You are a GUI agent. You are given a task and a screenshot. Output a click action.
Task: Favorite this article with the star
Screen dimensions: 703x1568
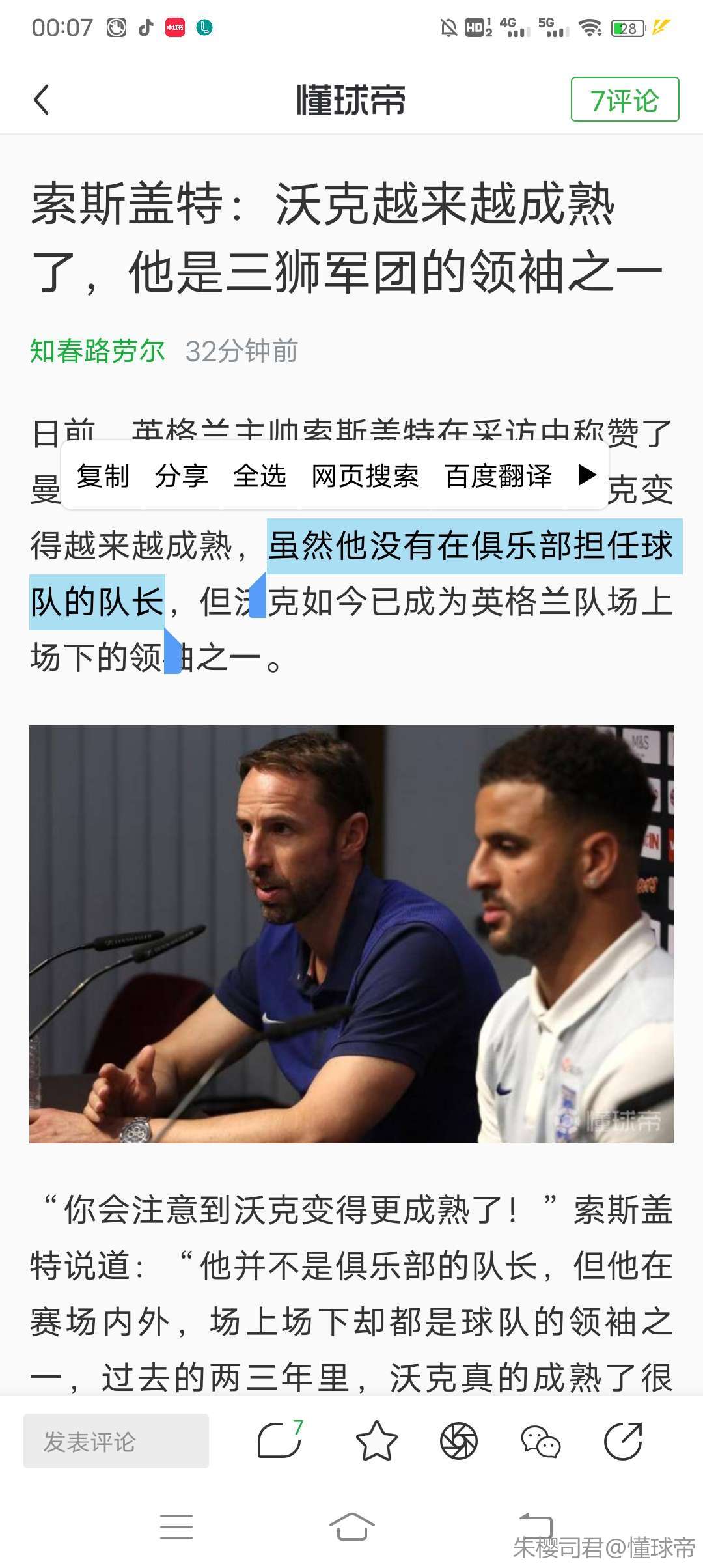376,1441
